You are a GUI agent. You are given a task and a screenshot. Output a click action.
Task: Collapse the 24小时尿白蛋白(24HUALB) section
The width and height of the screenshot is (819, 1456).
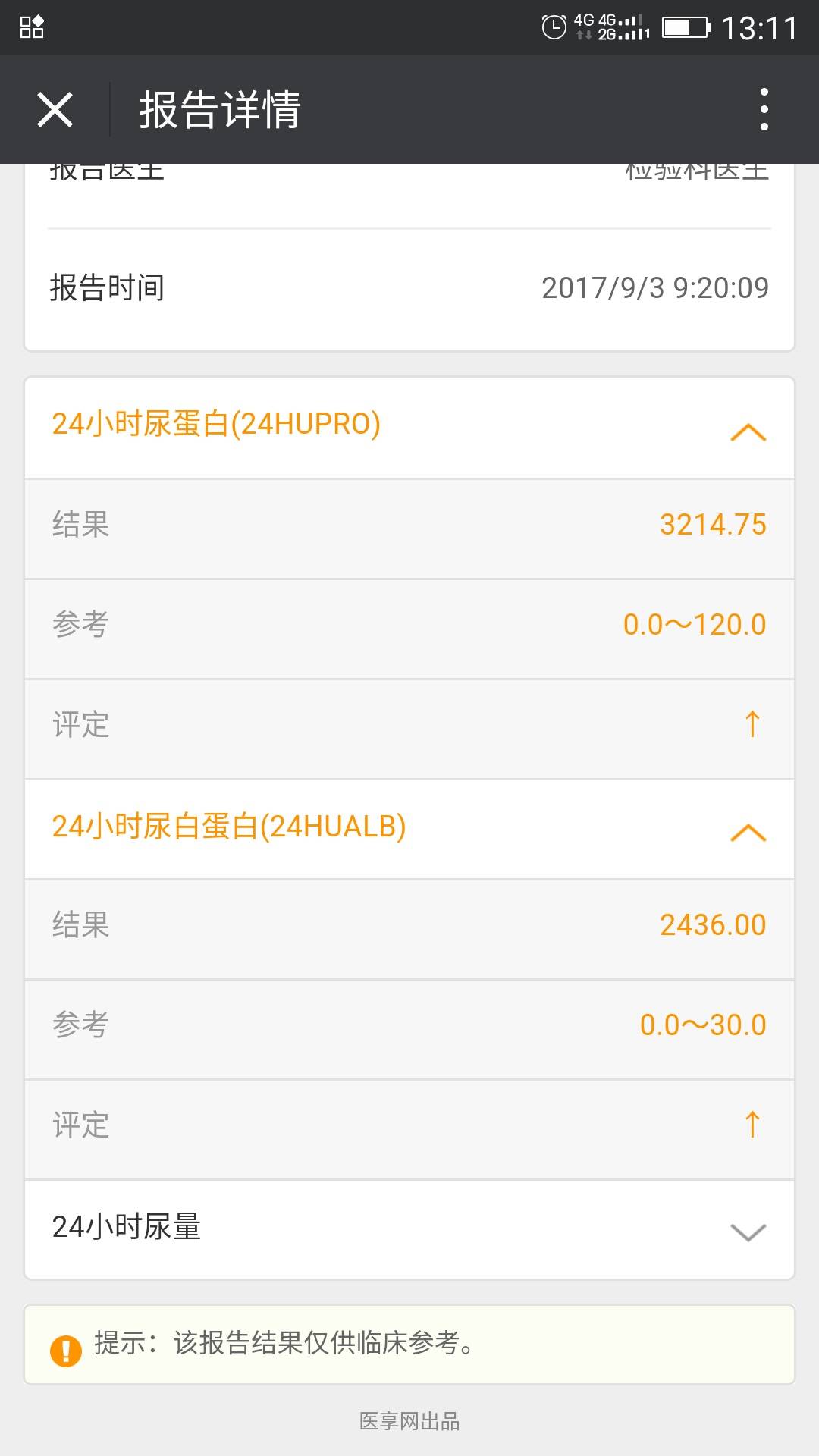pyautogui.click(x=748, y=831)
